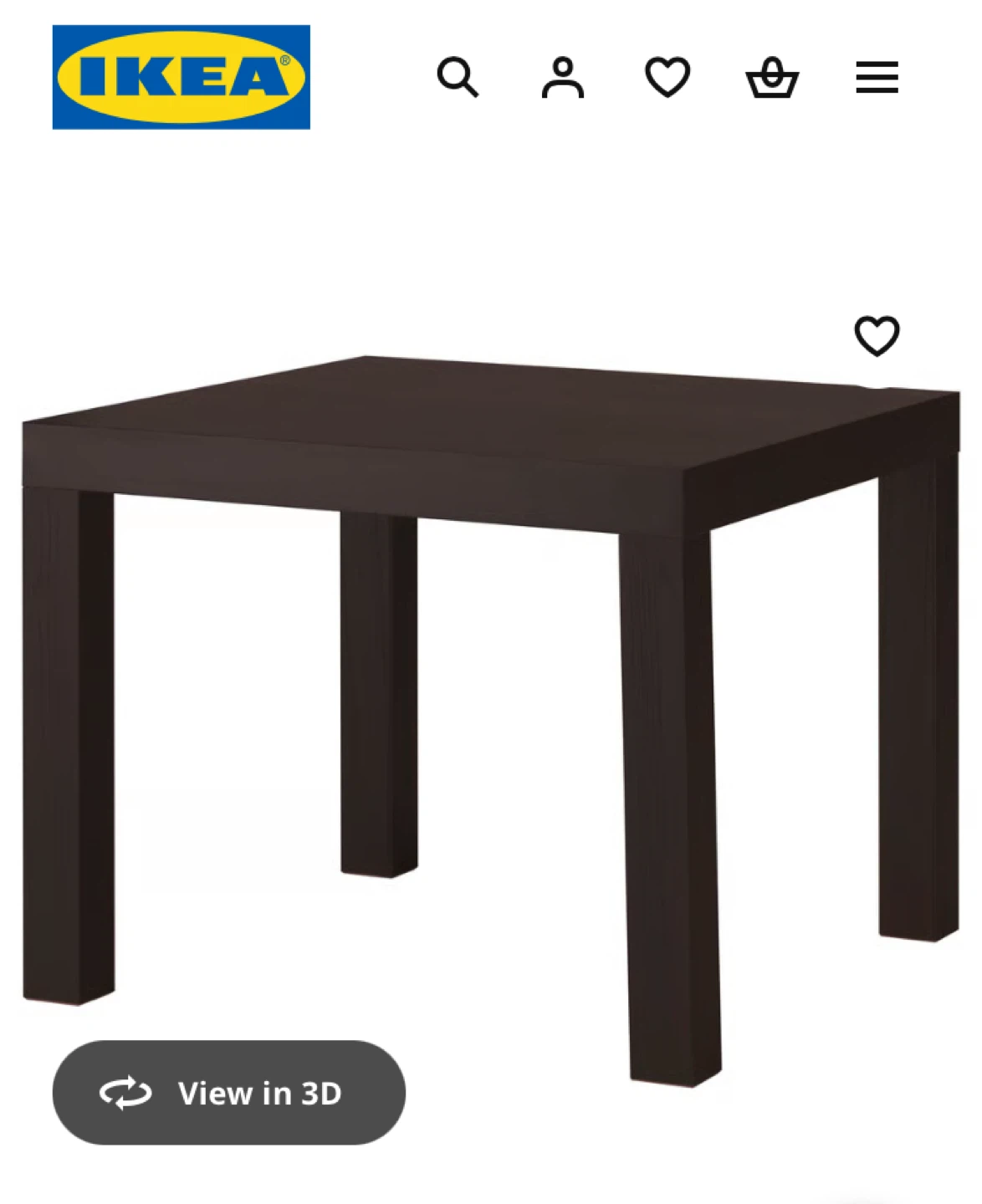Screen dimensions: 982x1204
Task: Open the shopping basket
Action: click(x=772, y=78)
